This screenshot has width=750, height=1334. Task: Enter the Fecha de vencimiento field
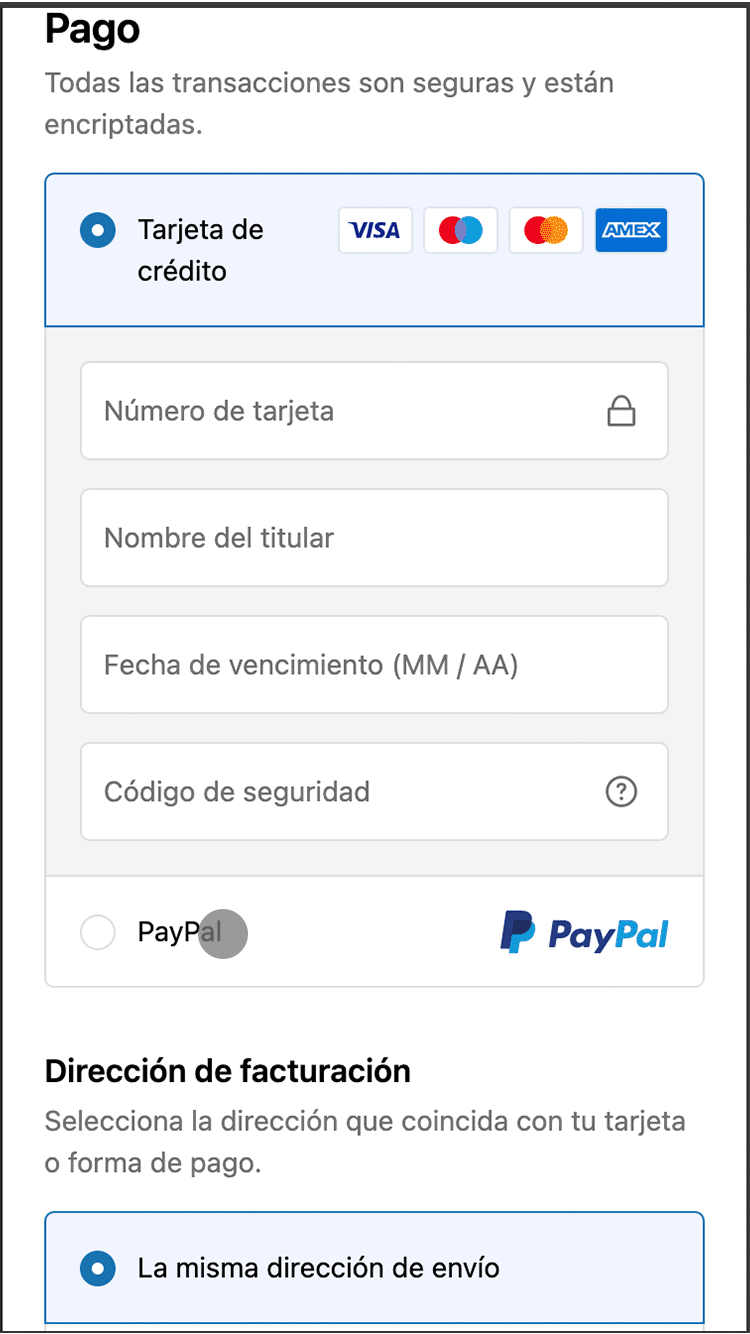[373, 665]
